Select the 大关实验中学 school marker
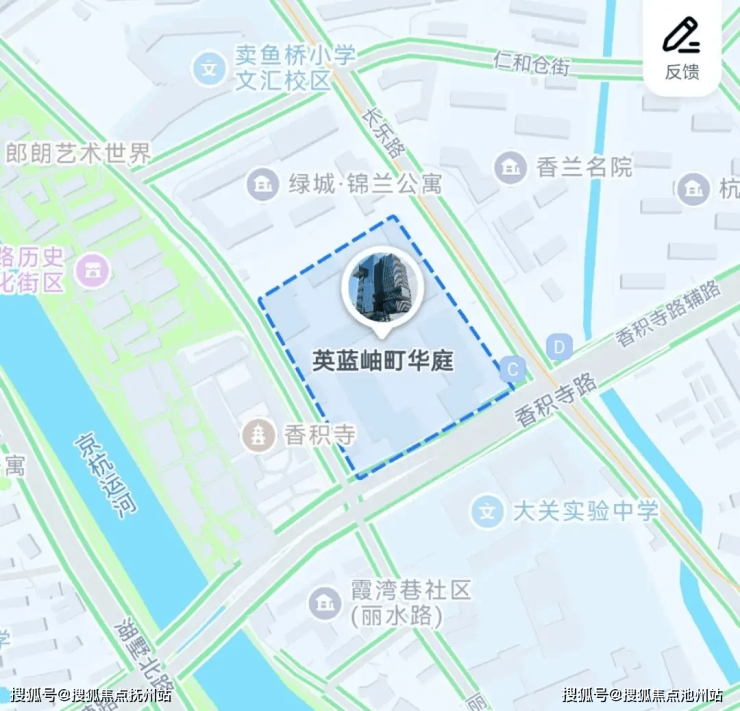 (x=487, y=512)
